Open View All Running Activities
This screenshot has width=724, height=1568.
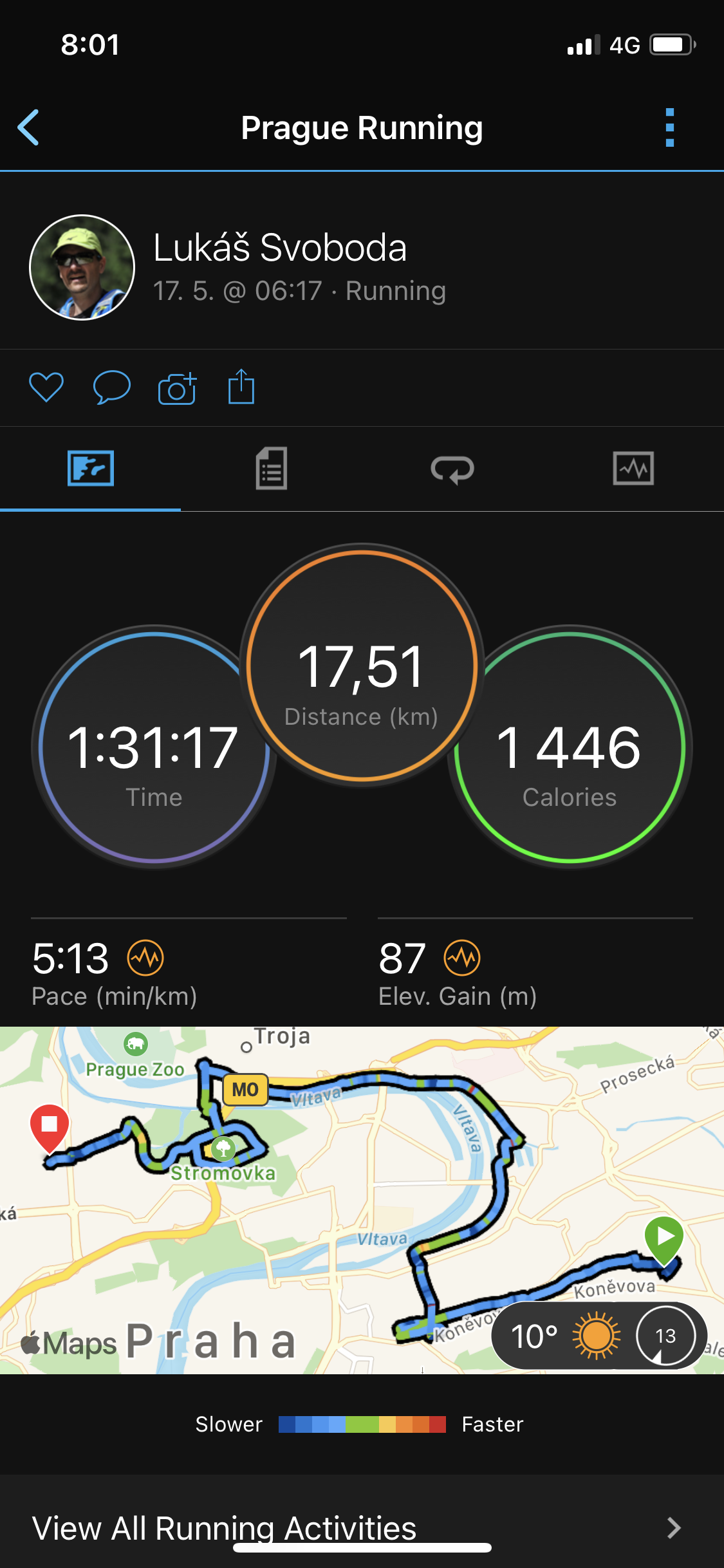tap(362, 1527)
